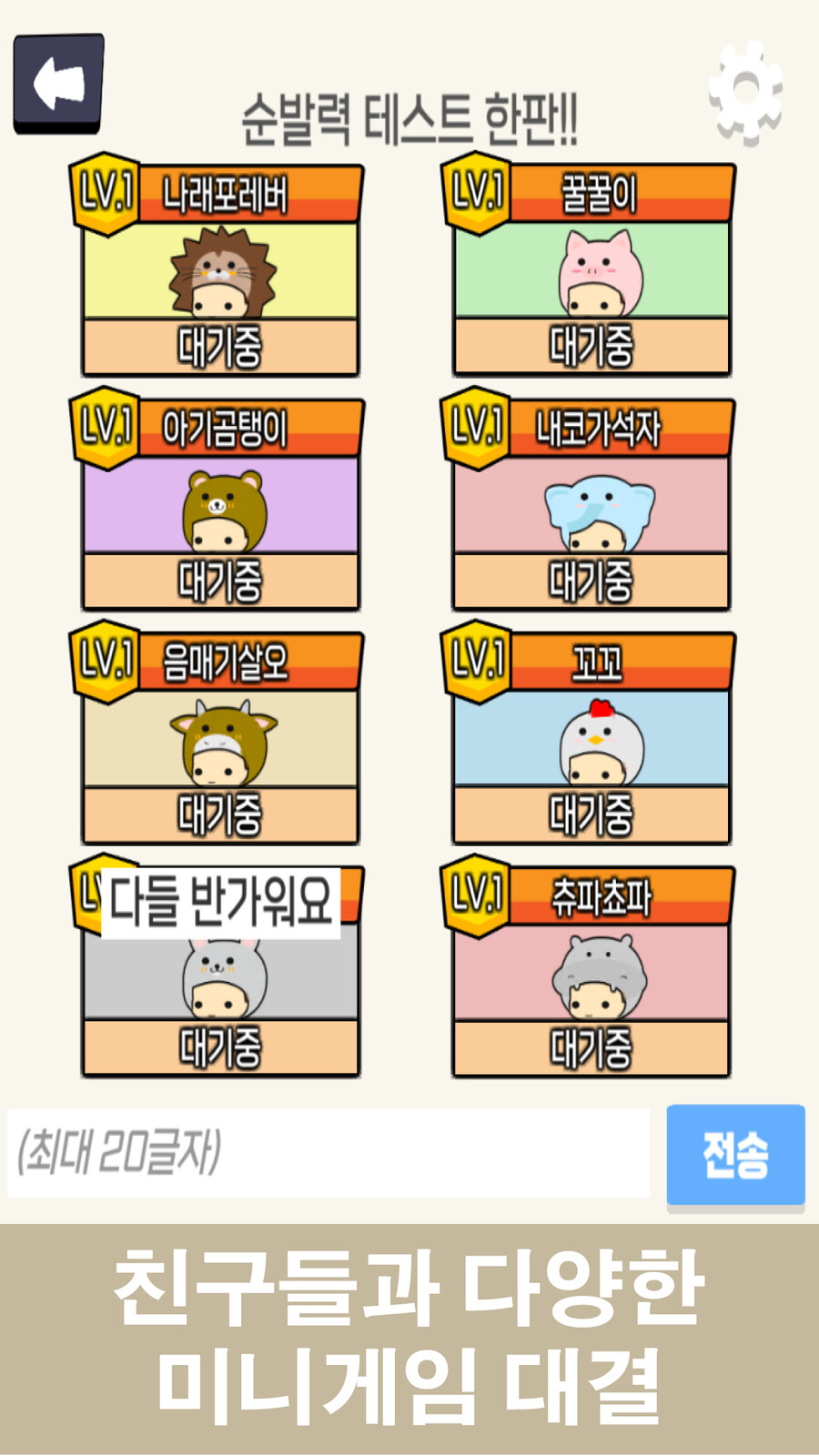The width and height of the screenshot is (819, 1456).
Task: Tap 꼬꼬's chicken avatar
Action: tap(591, 742)
